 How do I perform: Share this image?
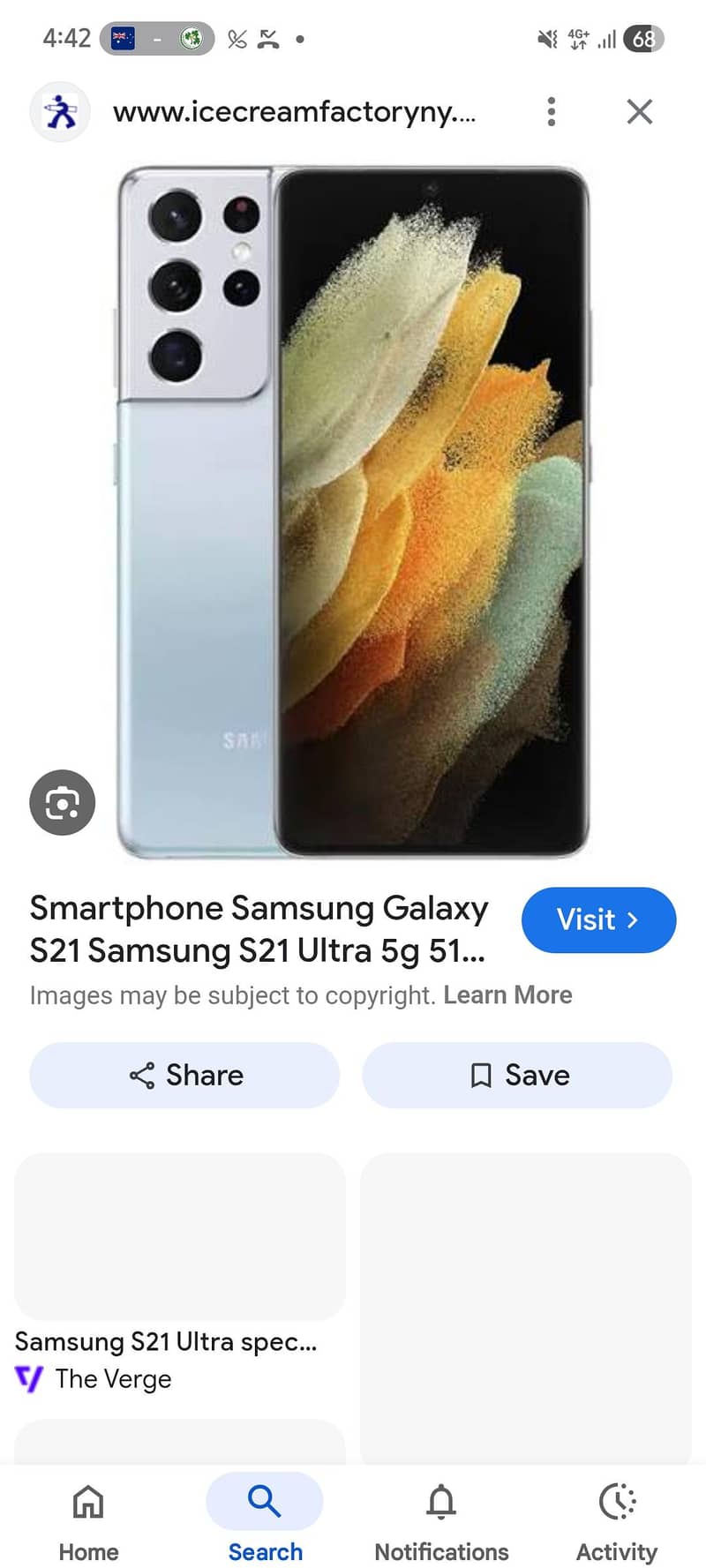[x=184, y=1075]
